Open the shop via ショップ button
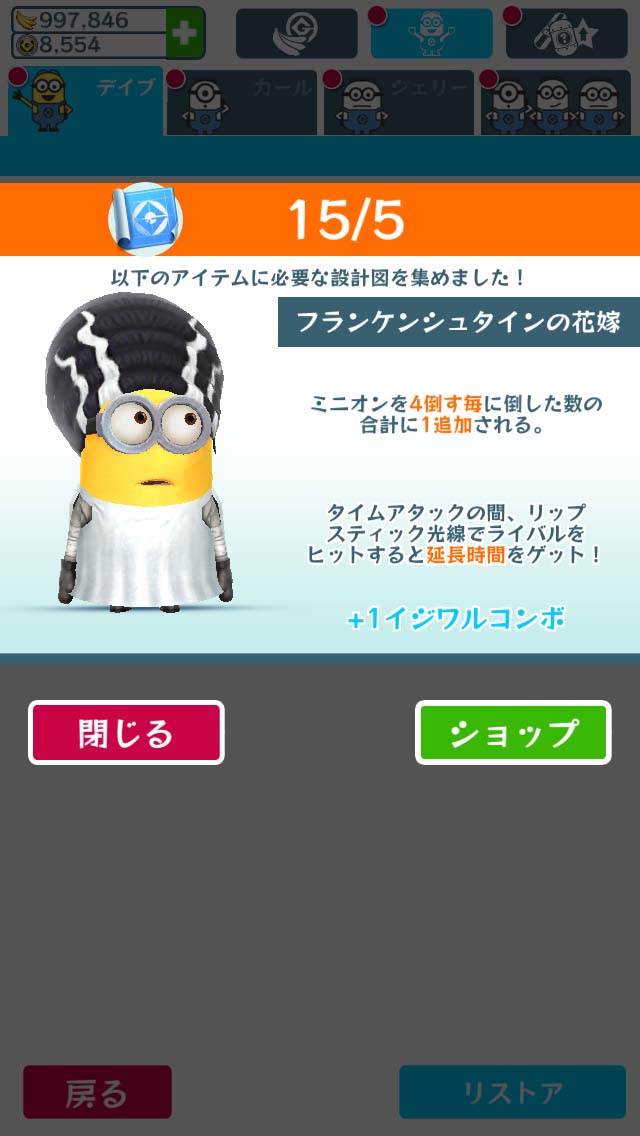 [x=513, y=733]
